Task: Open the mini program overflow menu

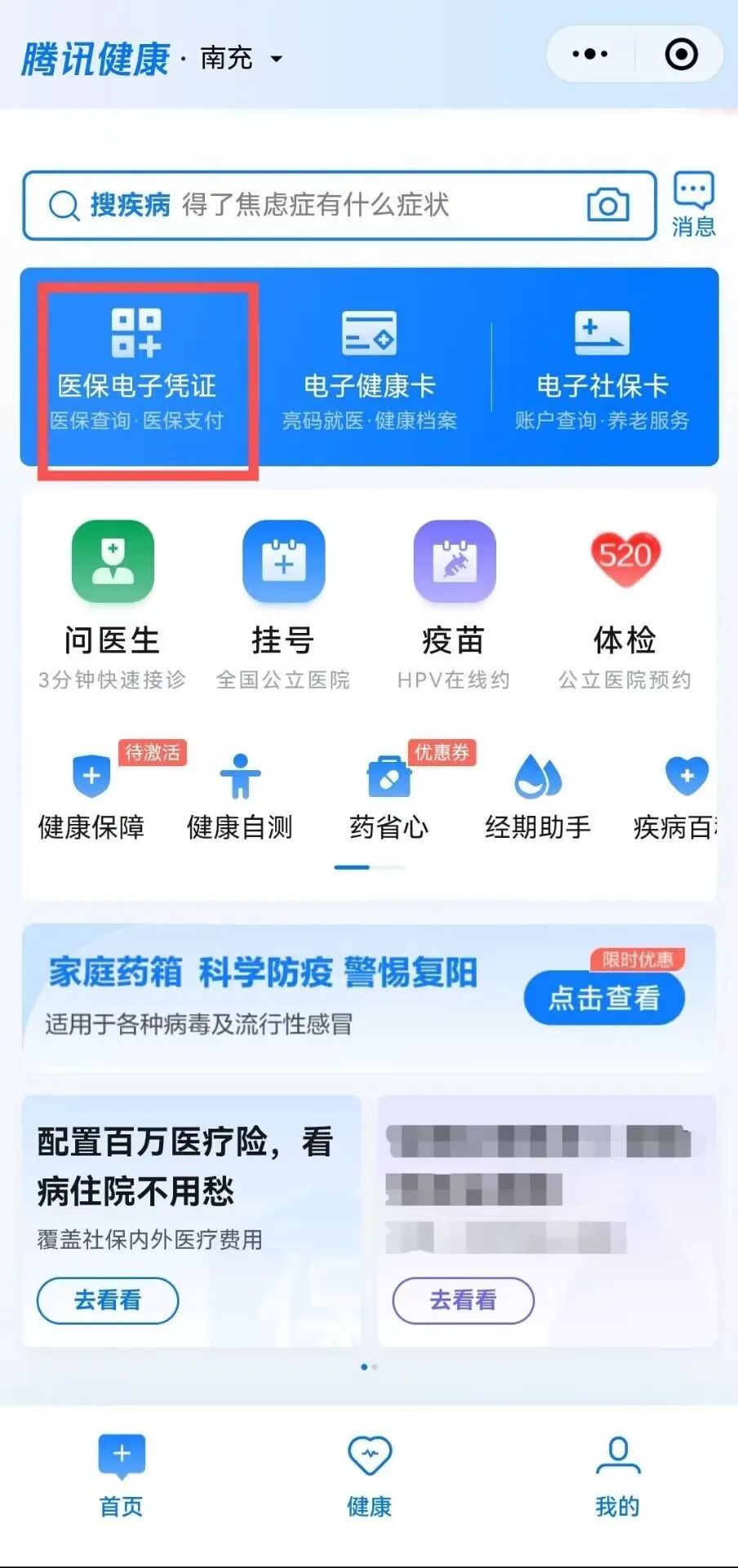Action: coord(589,55)
